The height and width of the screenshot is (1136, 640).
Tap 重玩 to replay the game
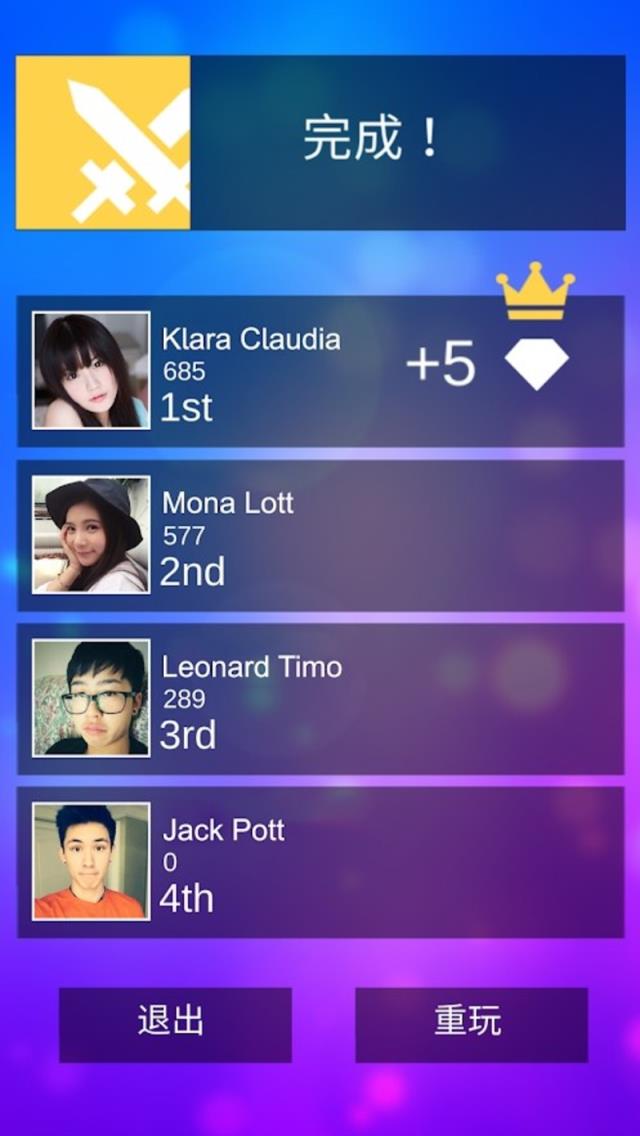471,1024
